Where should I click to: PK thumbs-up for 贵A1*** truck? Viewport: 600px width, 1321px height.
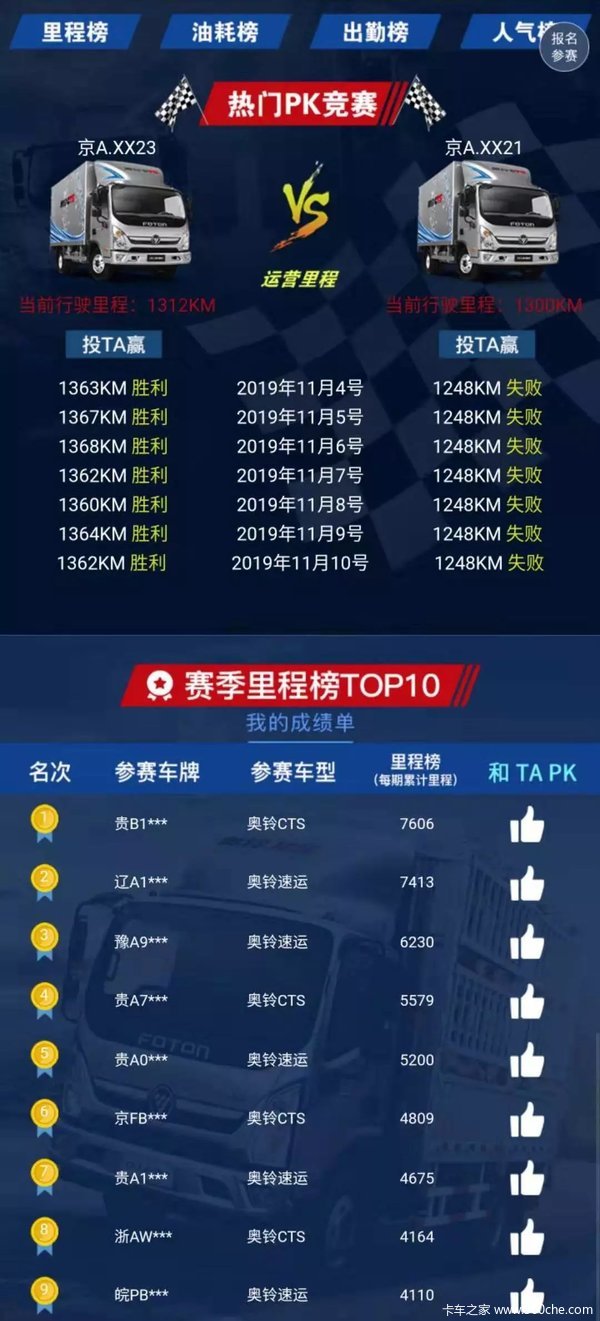(x=527, y=1179)
